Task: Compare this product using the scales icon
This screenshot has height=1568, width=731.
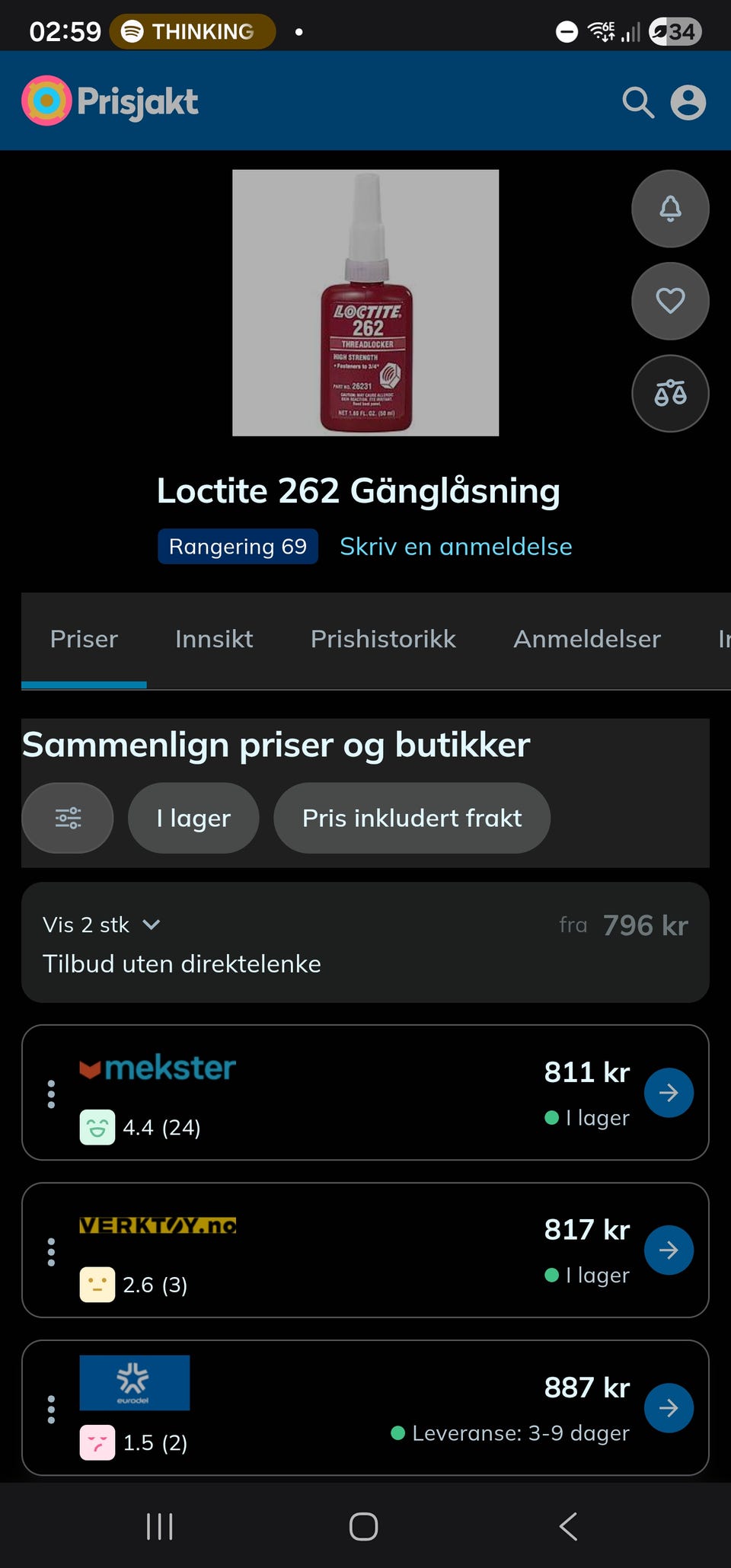Action: click(x=670, y=393)
